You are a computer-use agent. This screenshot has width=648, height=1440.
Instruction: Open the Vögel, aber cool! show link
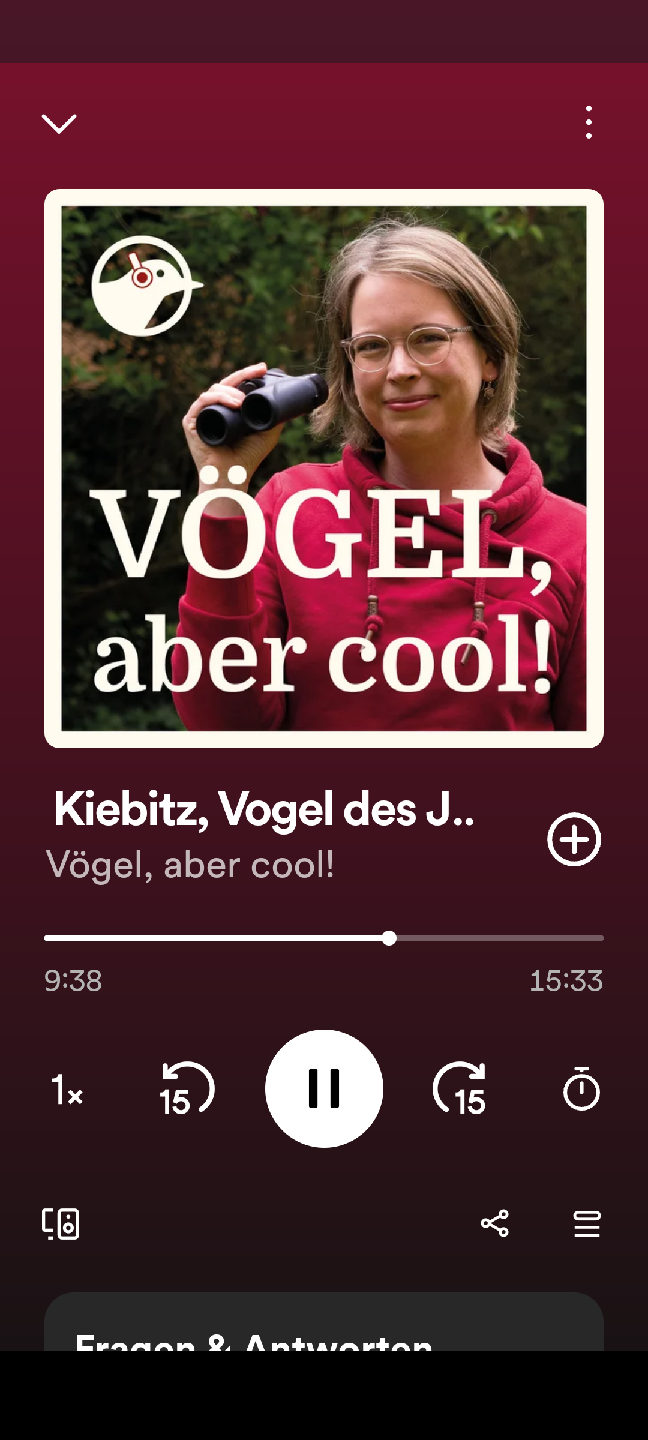[x=190, y=865]
